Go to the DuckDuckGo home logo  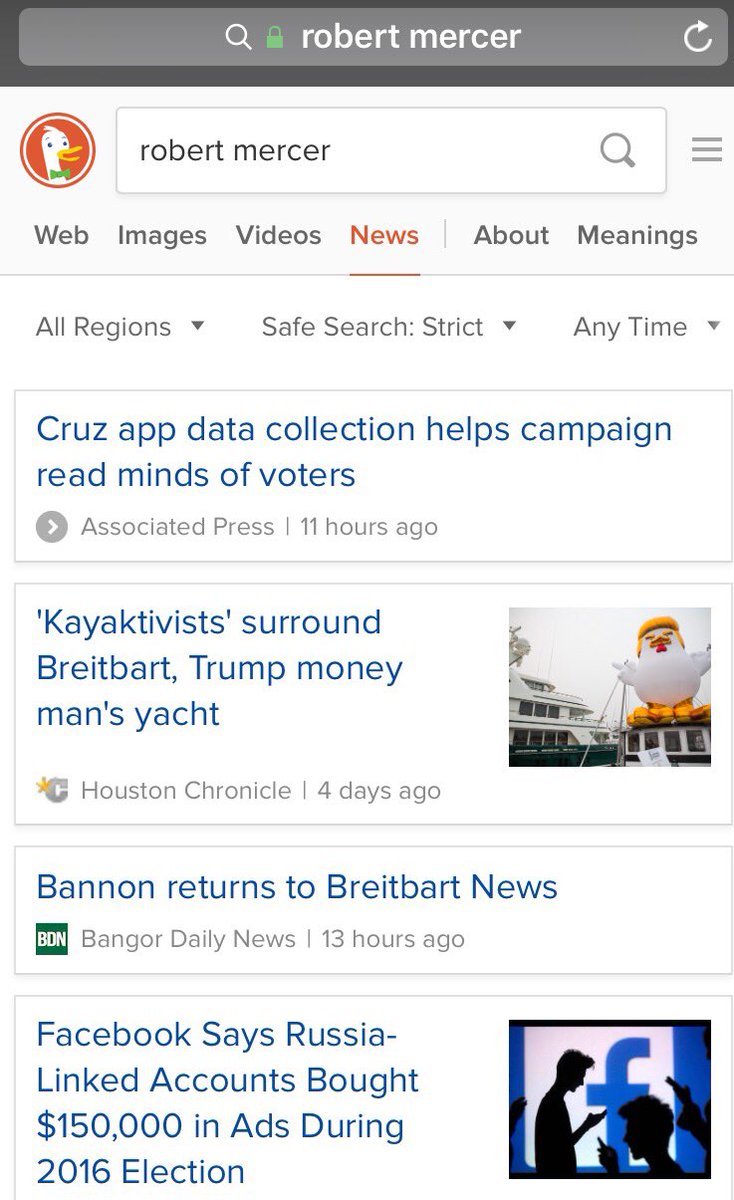tap(58, 151)
